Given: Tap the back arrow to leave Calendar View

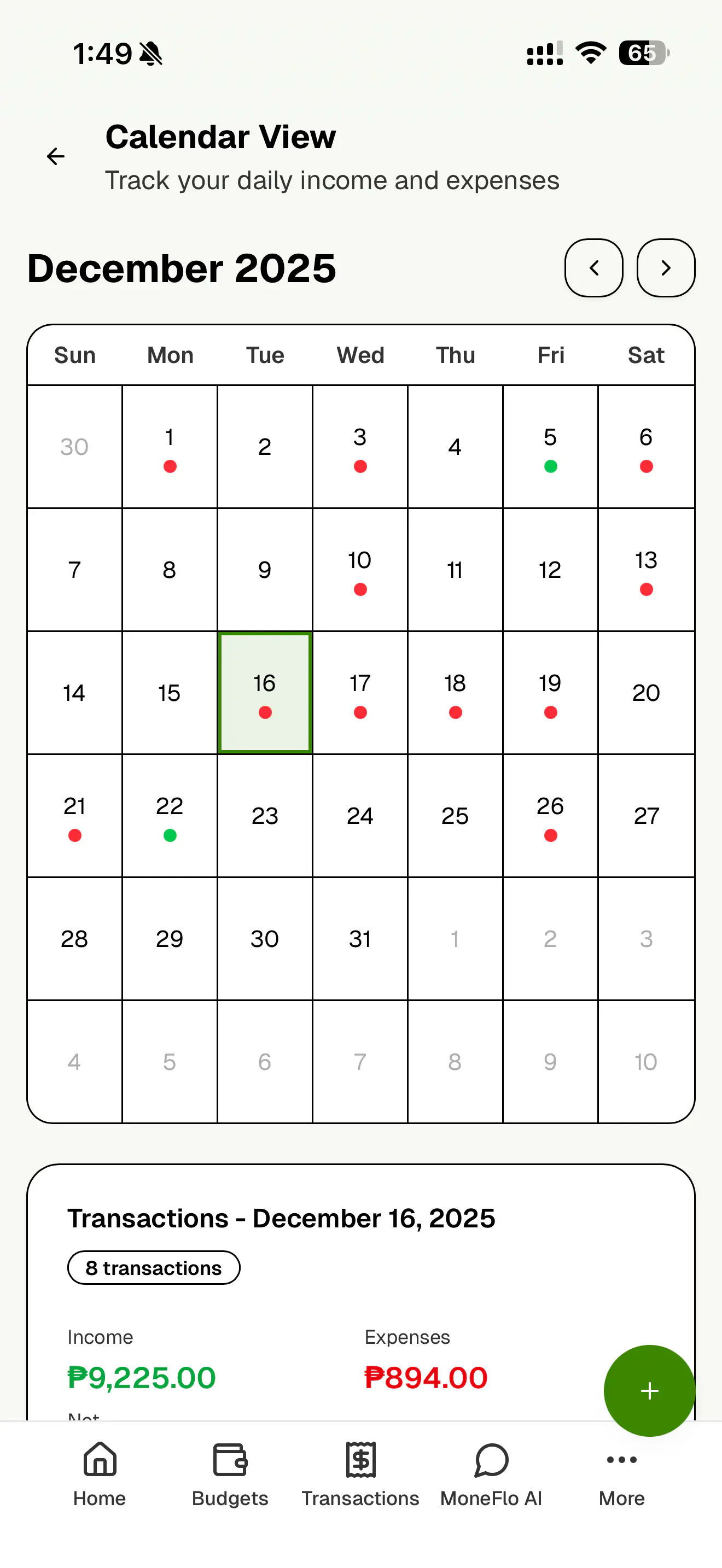Looking at the screenshot, I should [x=55, y=156].
